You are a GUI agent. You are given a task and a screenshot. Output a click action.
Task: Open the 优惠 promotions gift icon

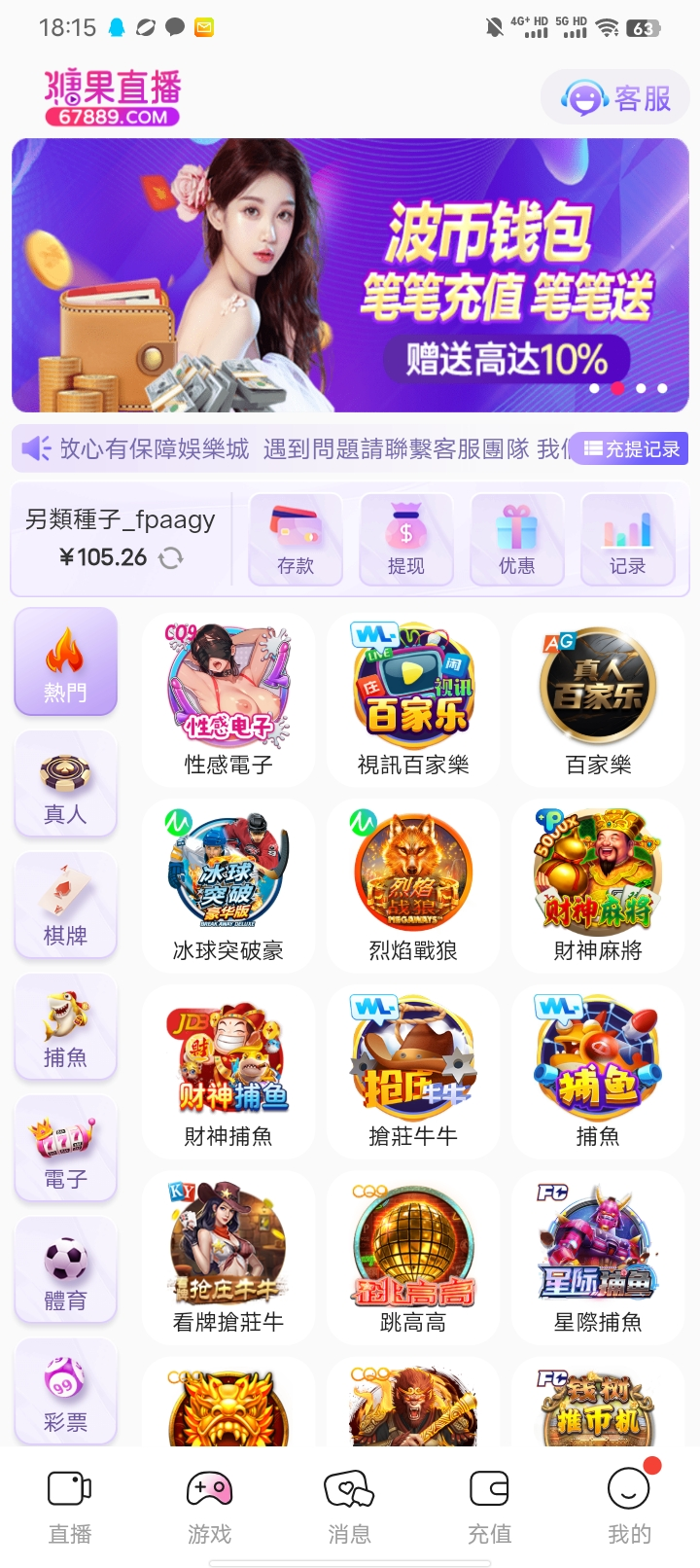tap(516, 540)
